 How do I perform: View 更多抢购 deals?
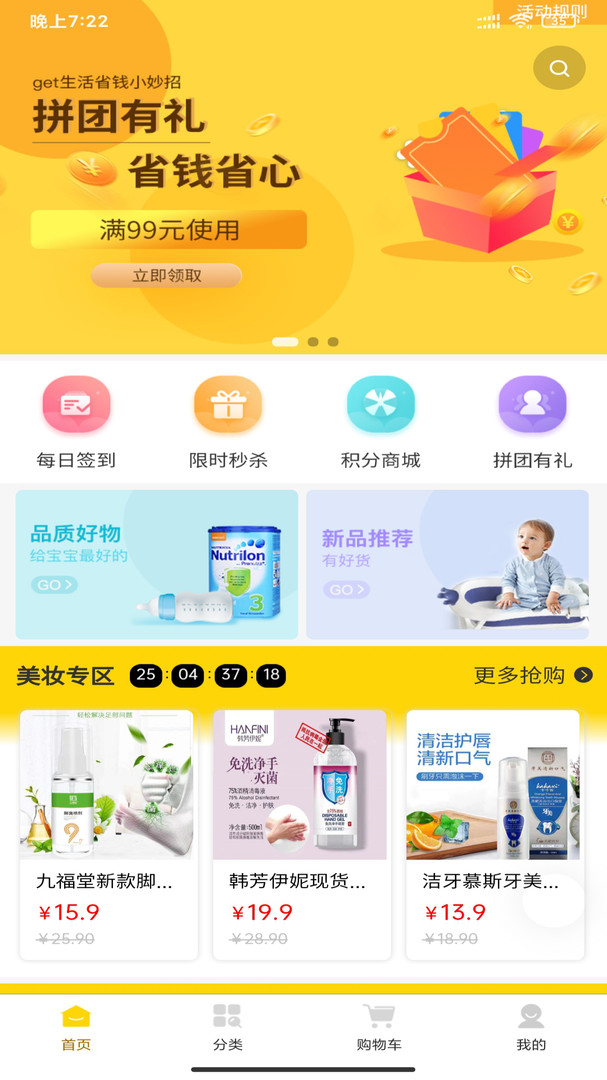[x=532, y=675]
